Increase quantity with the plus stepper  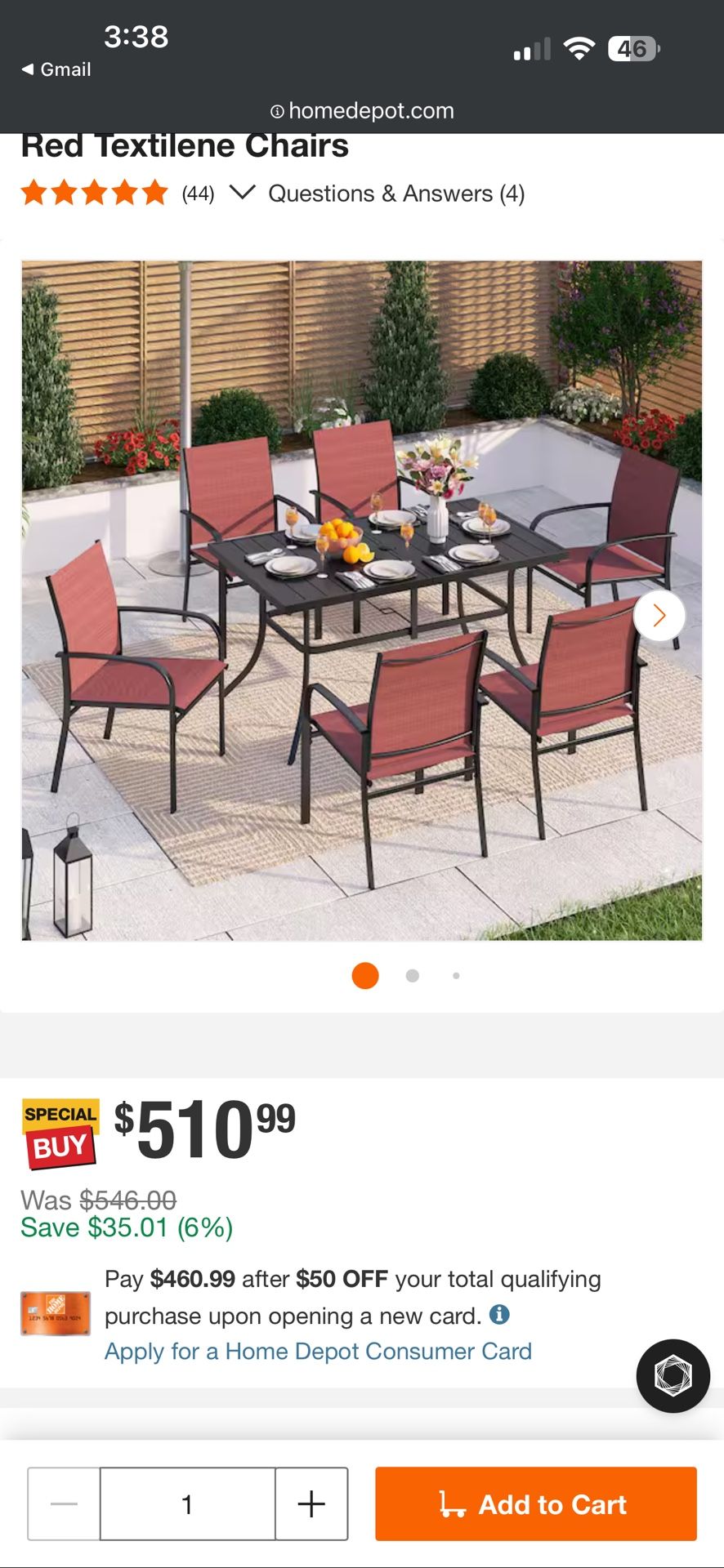click(x=311, y=1504)
